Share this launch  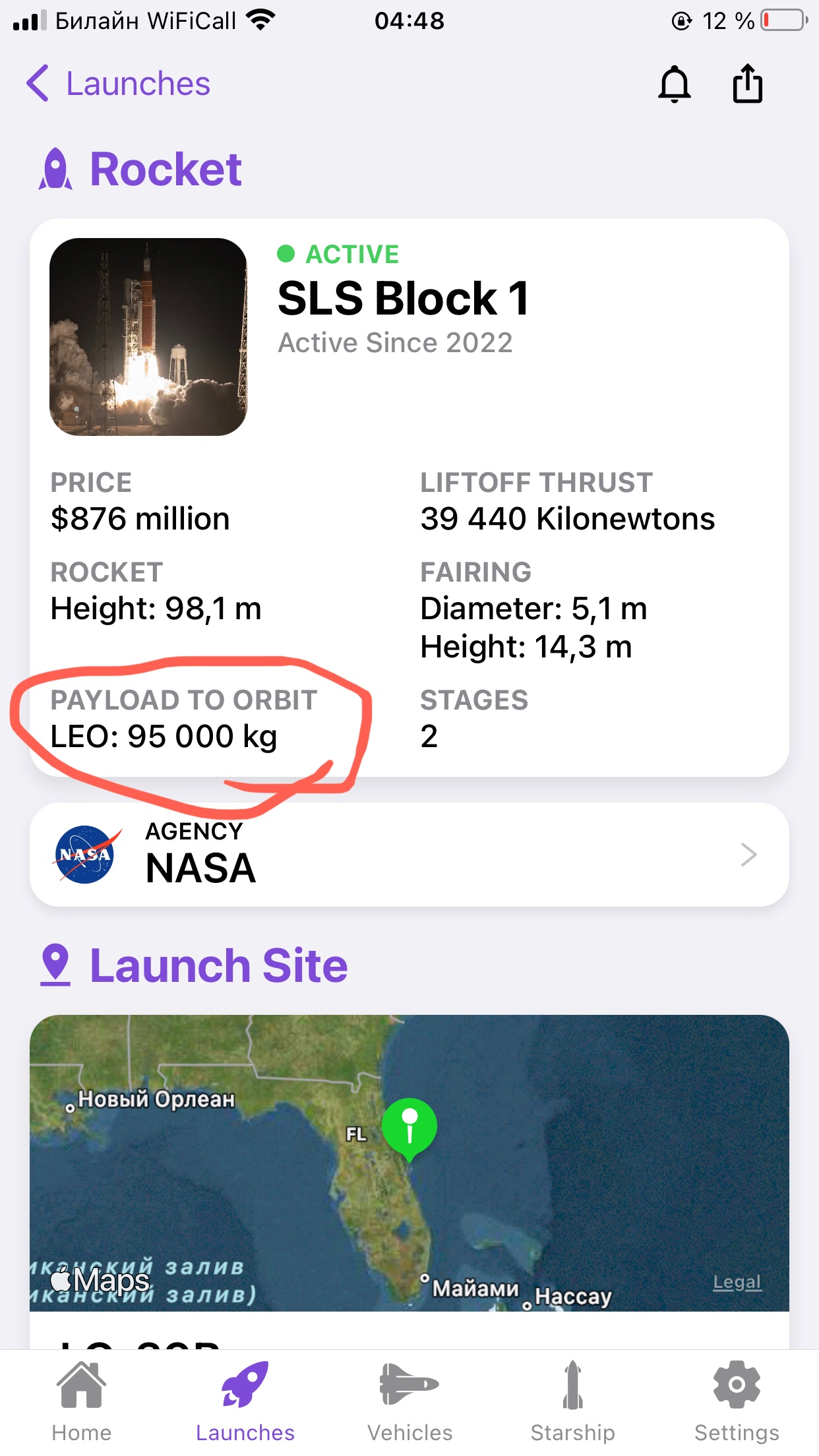pos(747,84)
